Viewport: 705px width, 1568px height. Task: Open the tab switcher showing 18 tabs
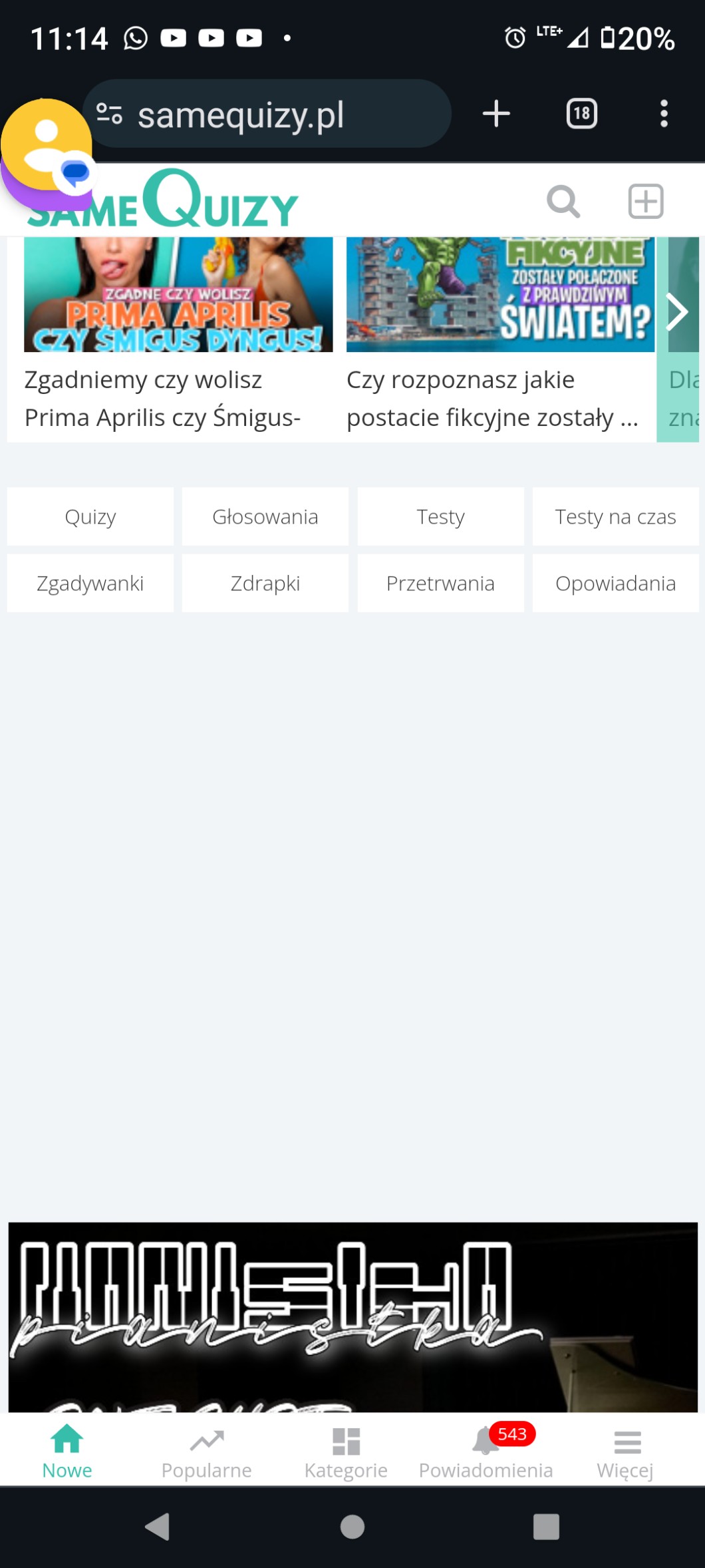[x=581, y=114]
